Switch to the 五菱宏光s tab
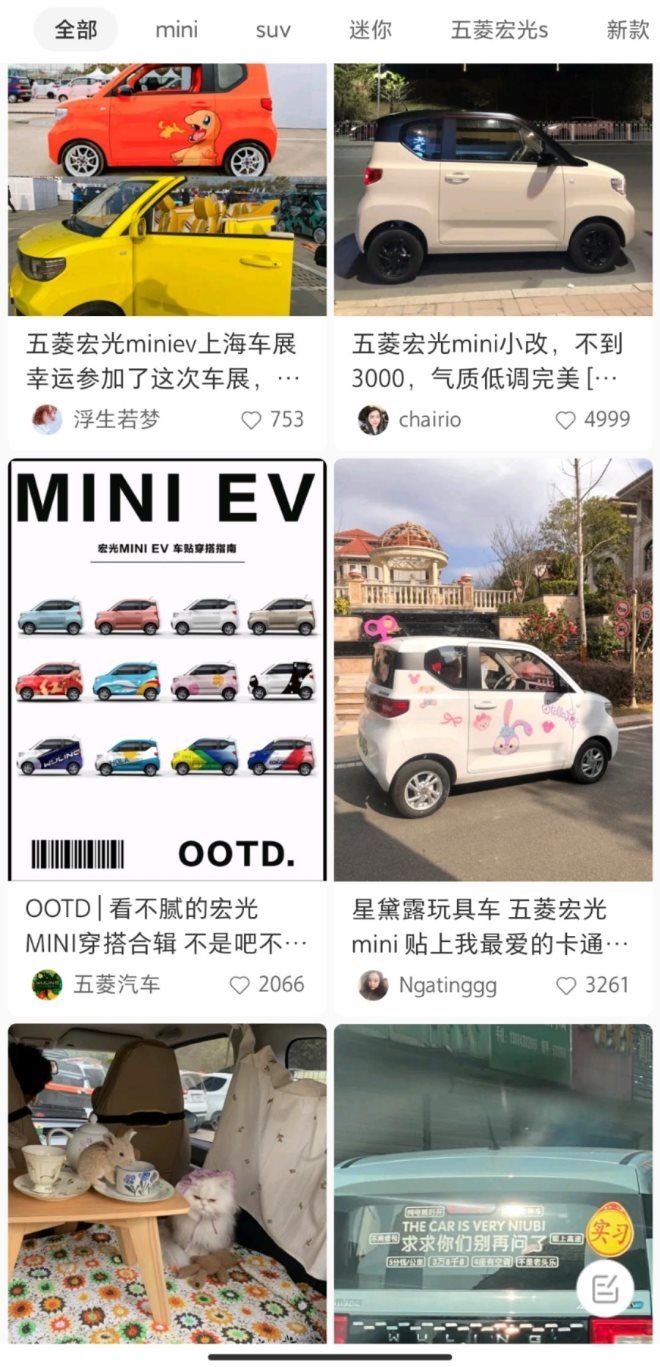This screenshot has height=1367, width=660. point(499,30)
